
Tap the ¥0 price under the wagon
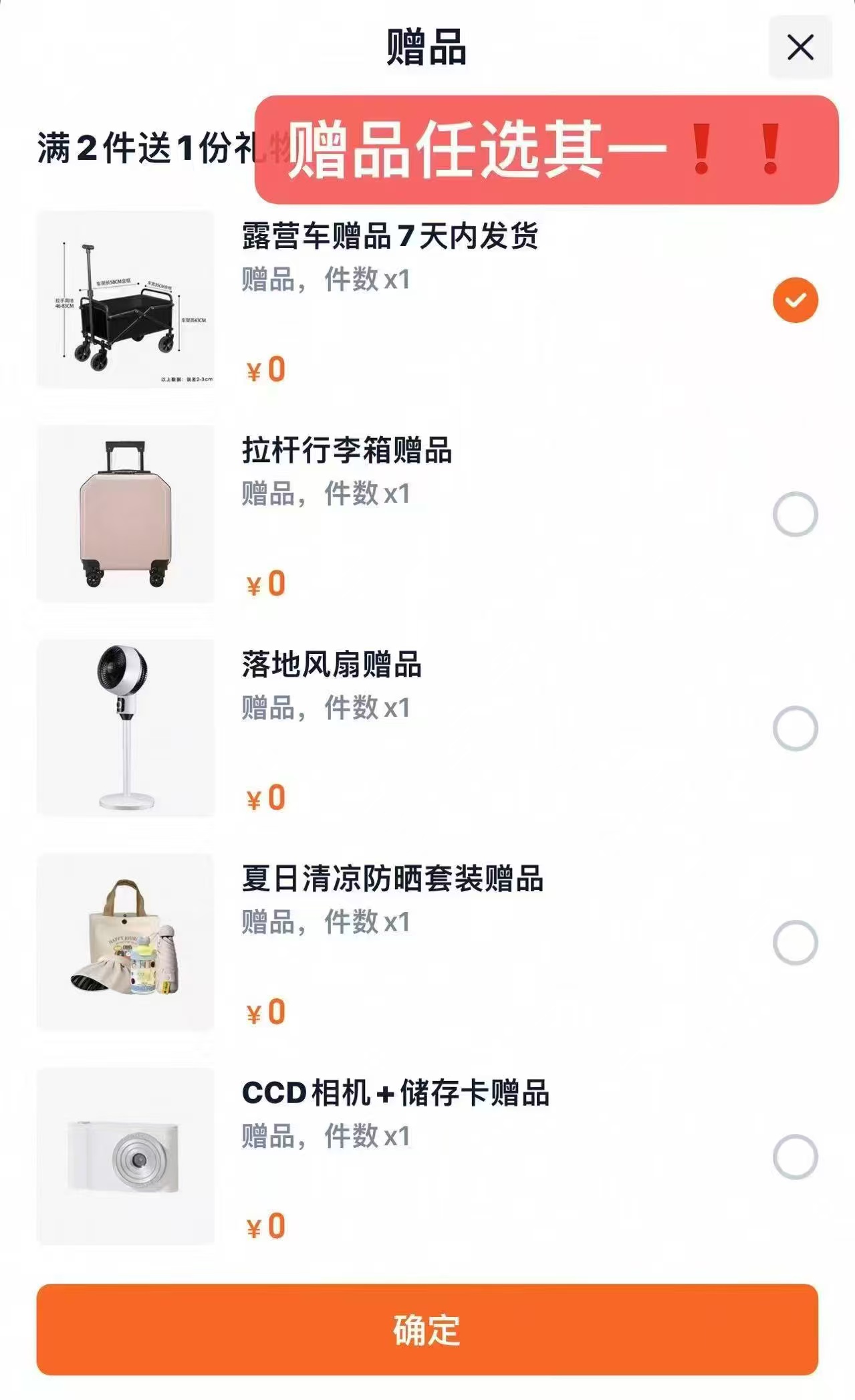[265, 368]
